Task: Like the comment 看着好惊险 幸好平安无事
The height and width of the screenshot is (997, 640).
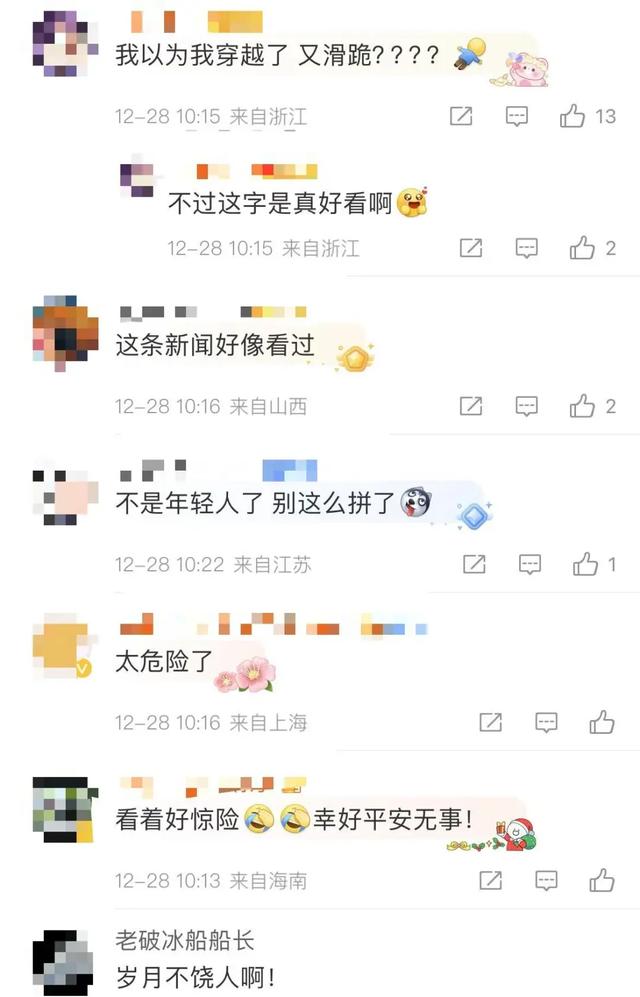Action: pyautogui.click(x=602, y=880)
